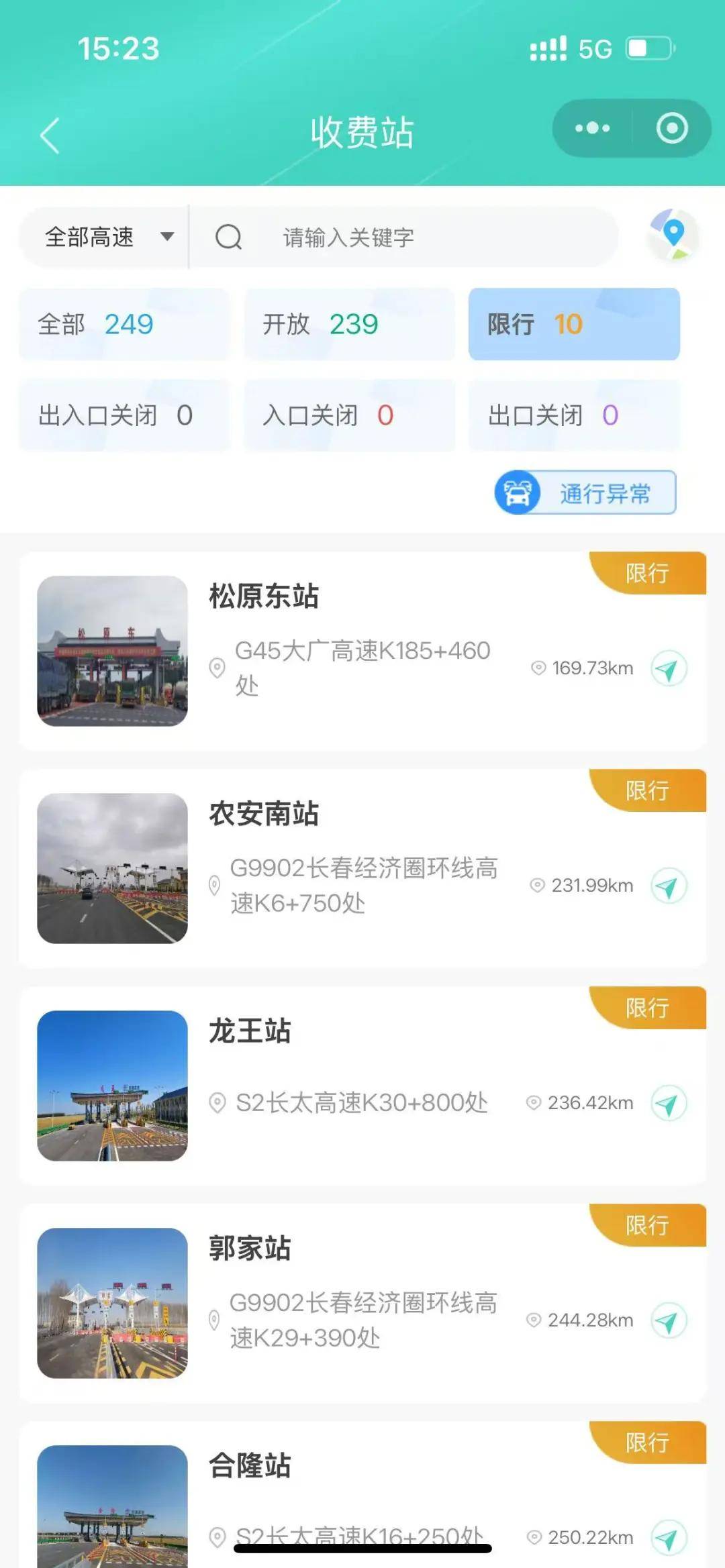Tap the 通行异常 button
Image resolution: width=725 pixels, height=1568 pixels.
[607, 492]
